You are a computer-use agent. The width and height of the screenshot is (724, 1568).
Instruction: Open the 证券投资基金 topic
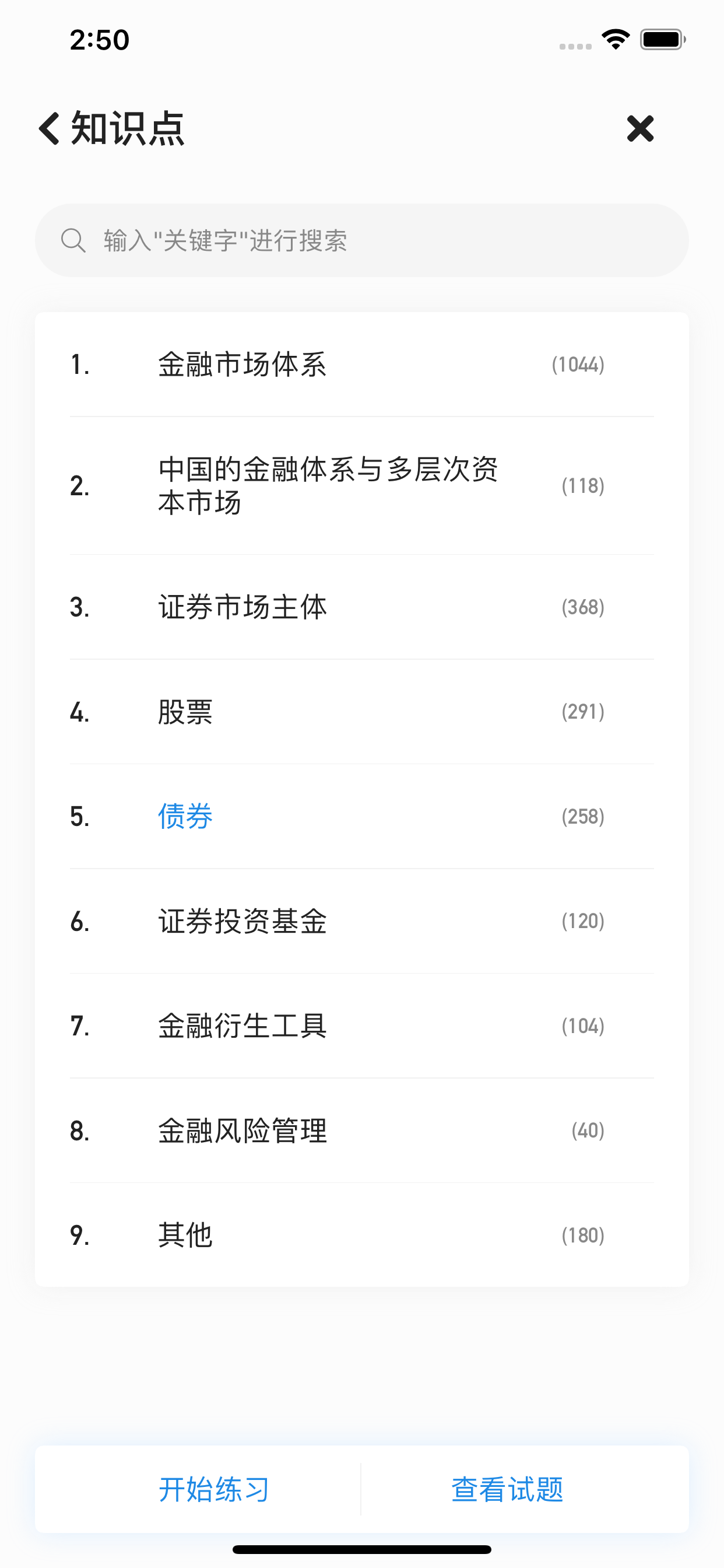(x=241, y=922)
